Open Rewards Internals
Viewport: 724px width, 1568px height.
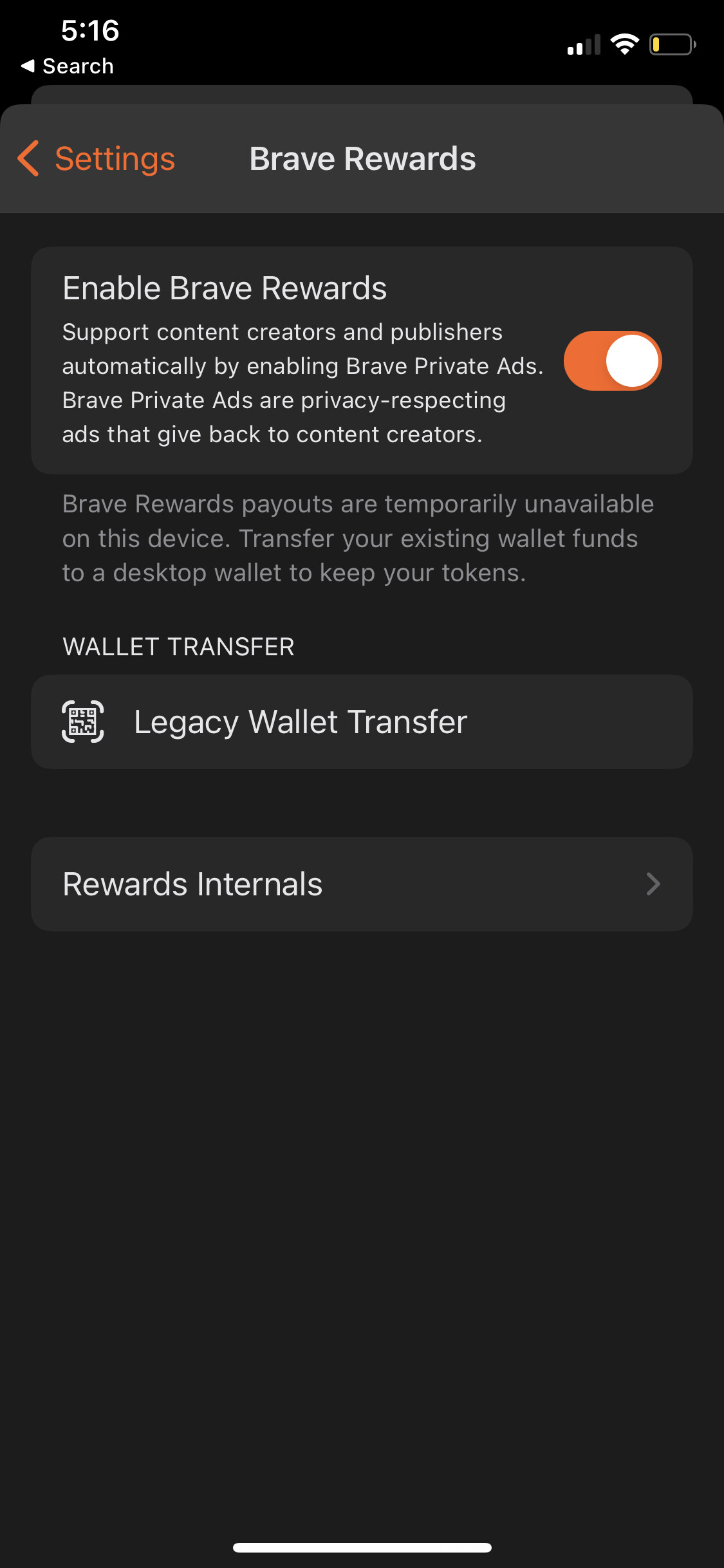(x=362, y=884)
